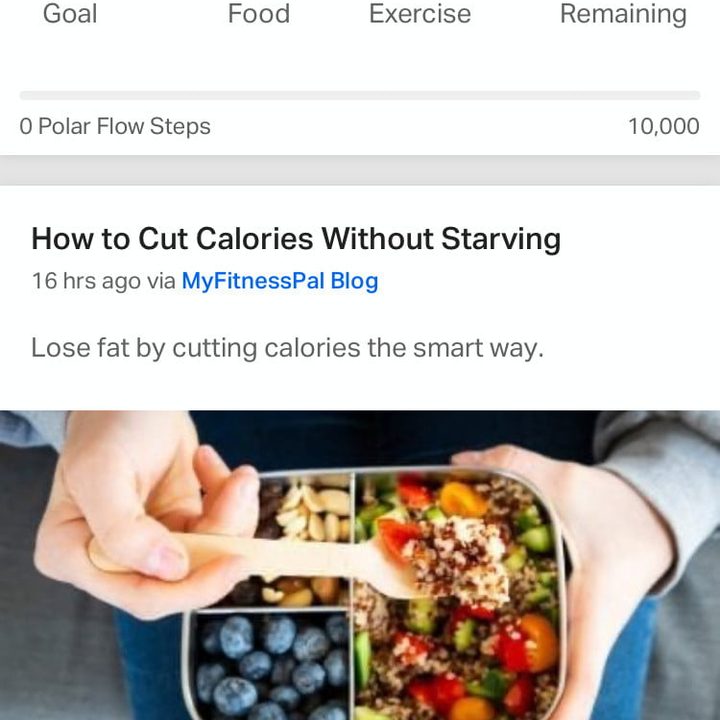
Task: Open the MyFitnessPal Blog link
Action: (279, 281)
